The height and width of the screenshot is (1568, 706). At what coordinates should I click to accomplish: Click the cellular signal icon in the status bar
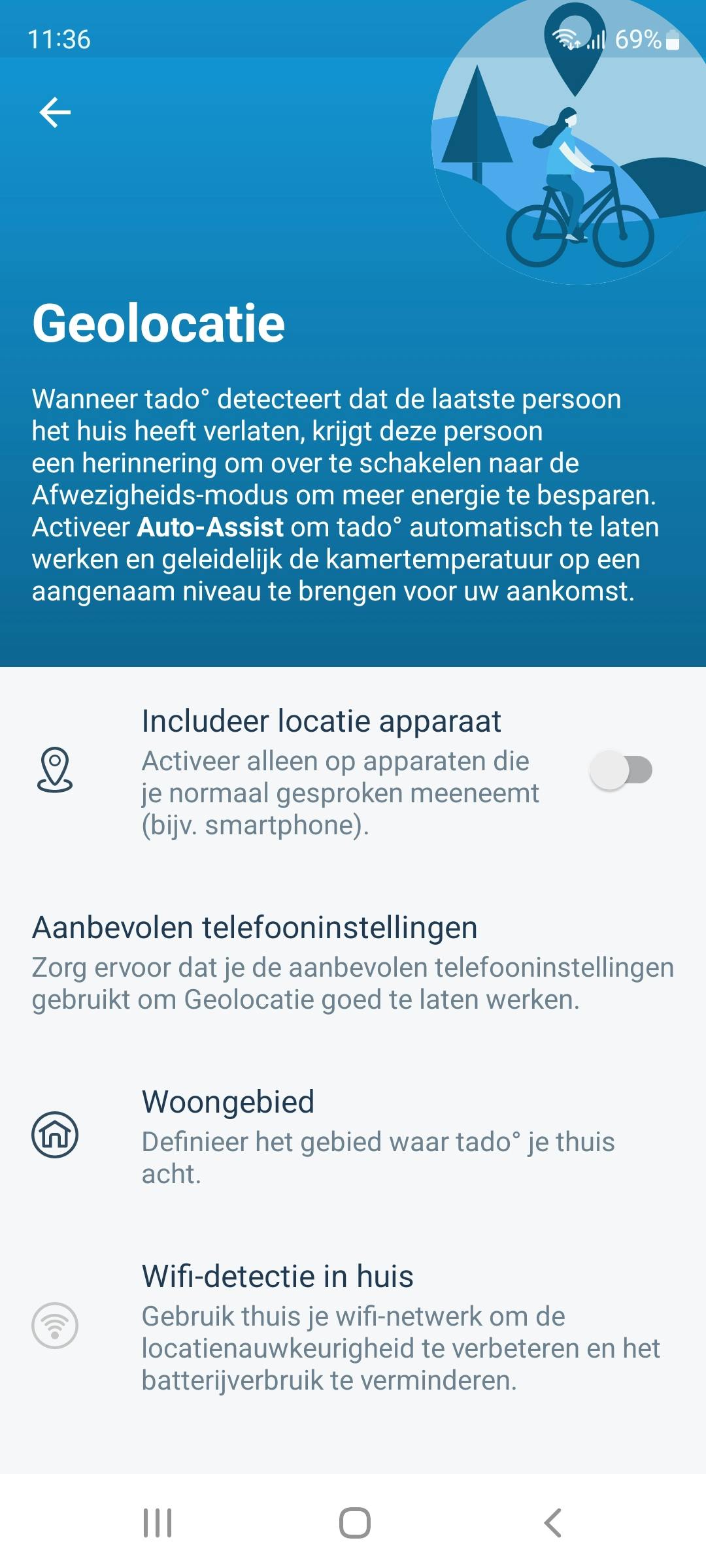coord(596,41)
